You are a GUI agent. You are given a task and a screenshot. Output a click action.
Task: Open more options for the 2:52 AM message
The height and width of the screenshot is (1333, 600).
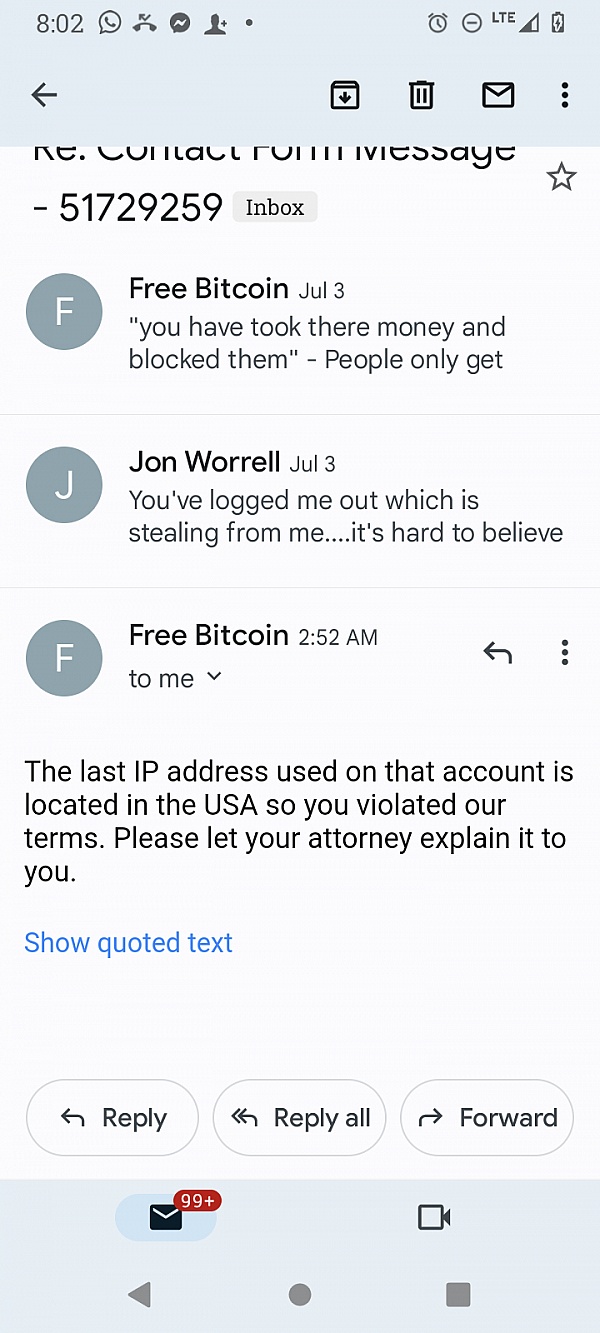(565, 653)
